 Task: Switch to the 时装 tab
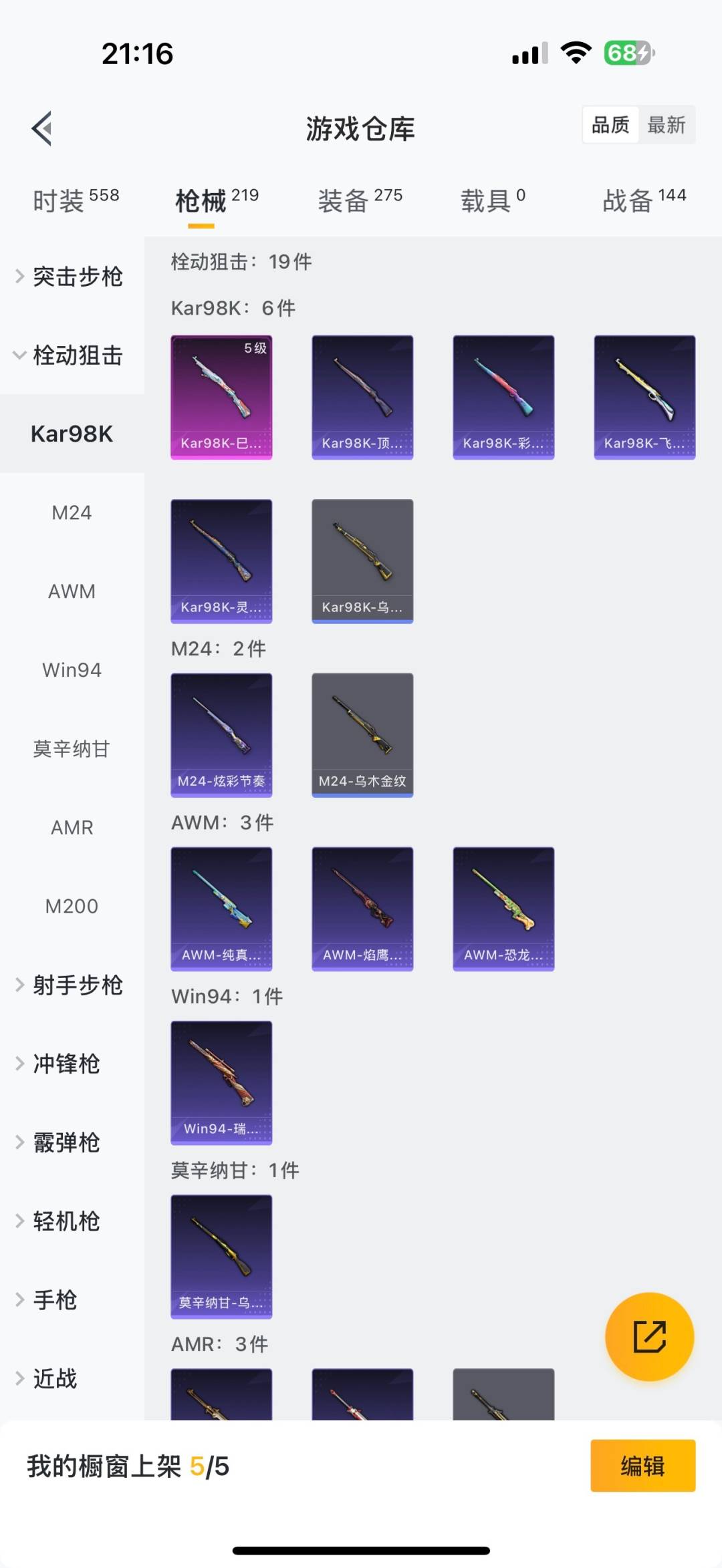pos(76,200)
